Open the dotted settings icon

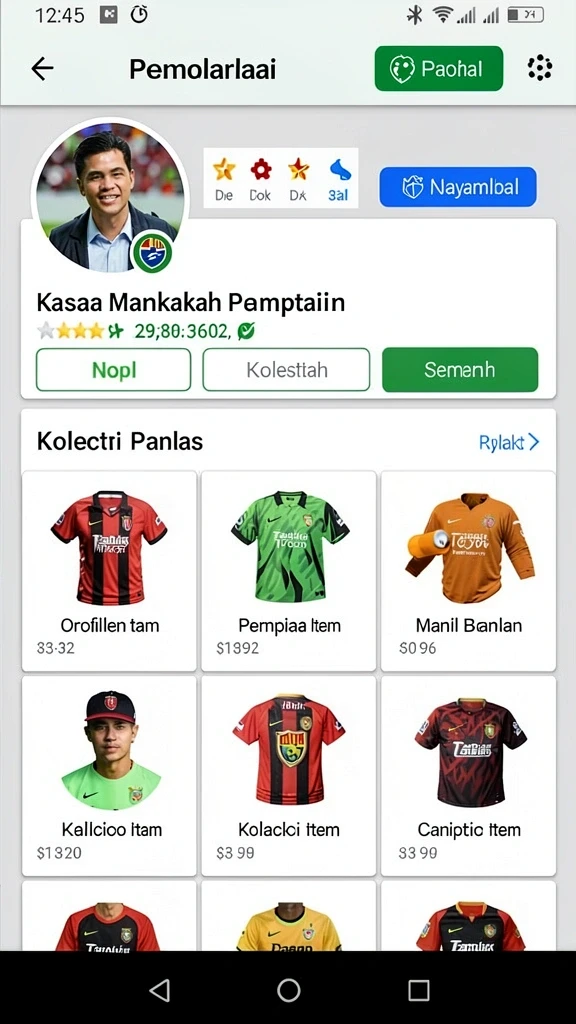click(539, 68)
